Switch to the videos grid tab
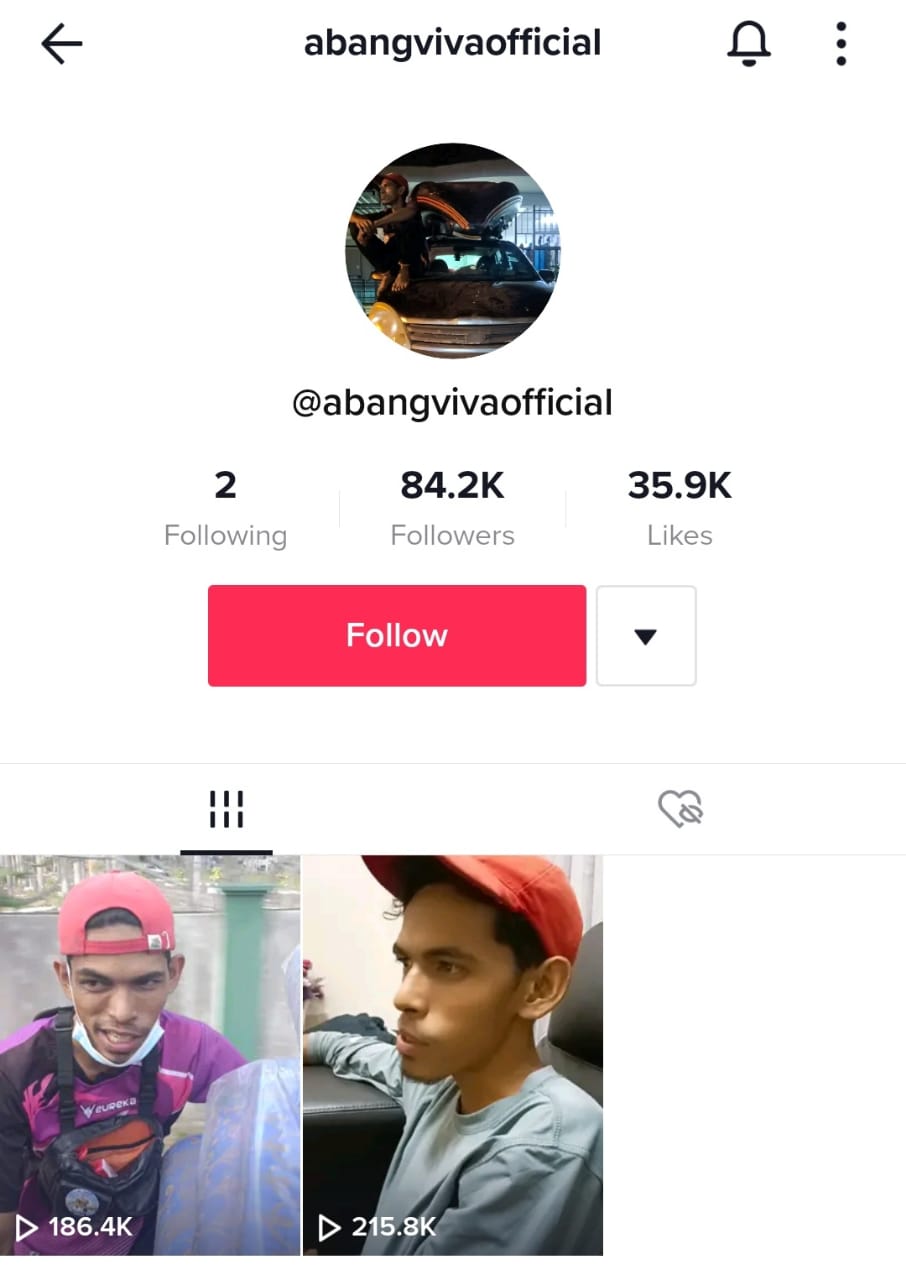Viewport: 906px width, 1280px height. [x=226, y=809]
